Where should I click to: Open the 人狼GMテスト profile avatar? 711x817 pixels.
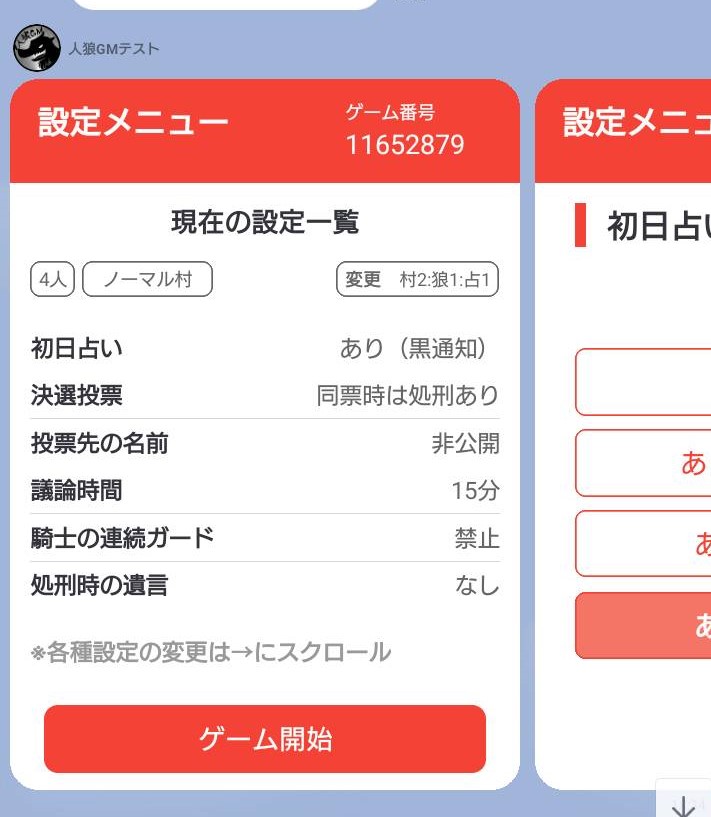pyautogui.click(x=37, y=48)
